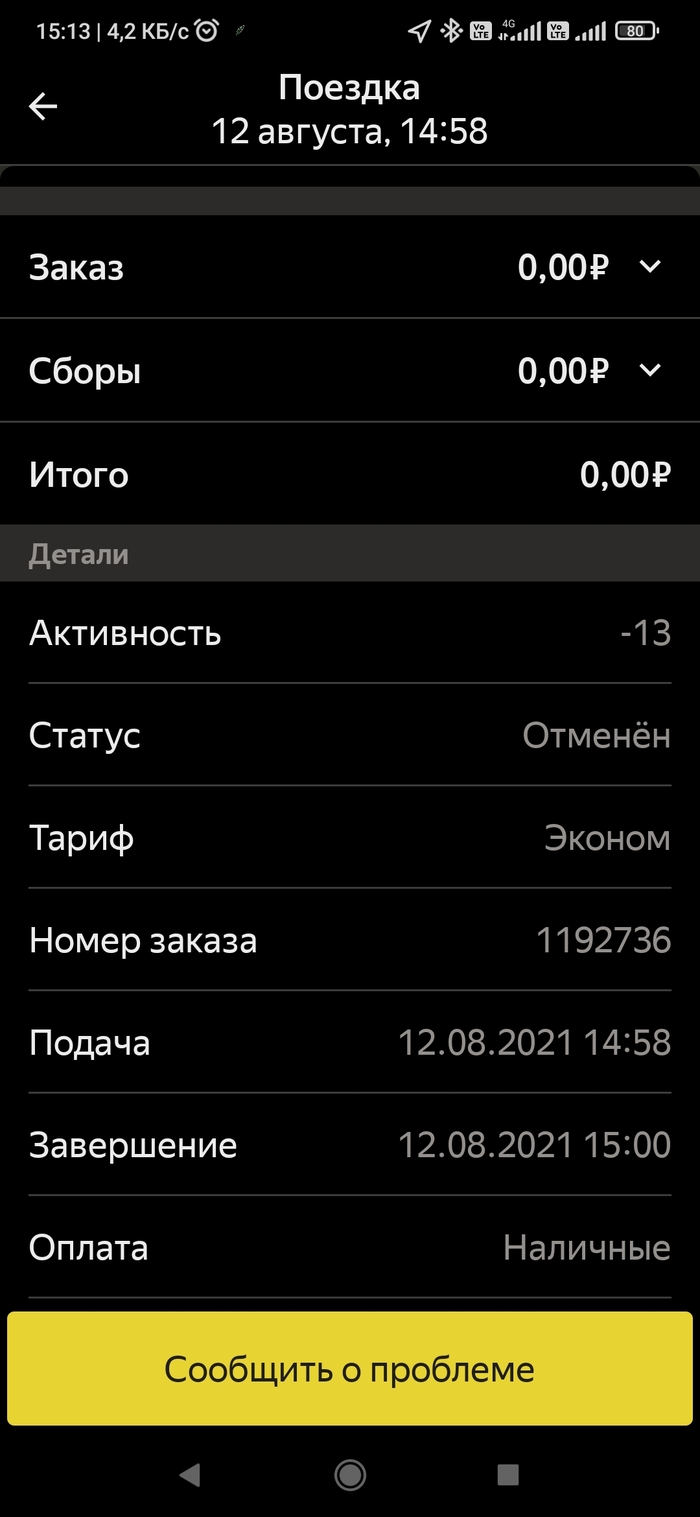The height and width of the screenshot is (1517, 700).
Task: Expand the Сборы breakdown
Action: click(x=650, y=371)
